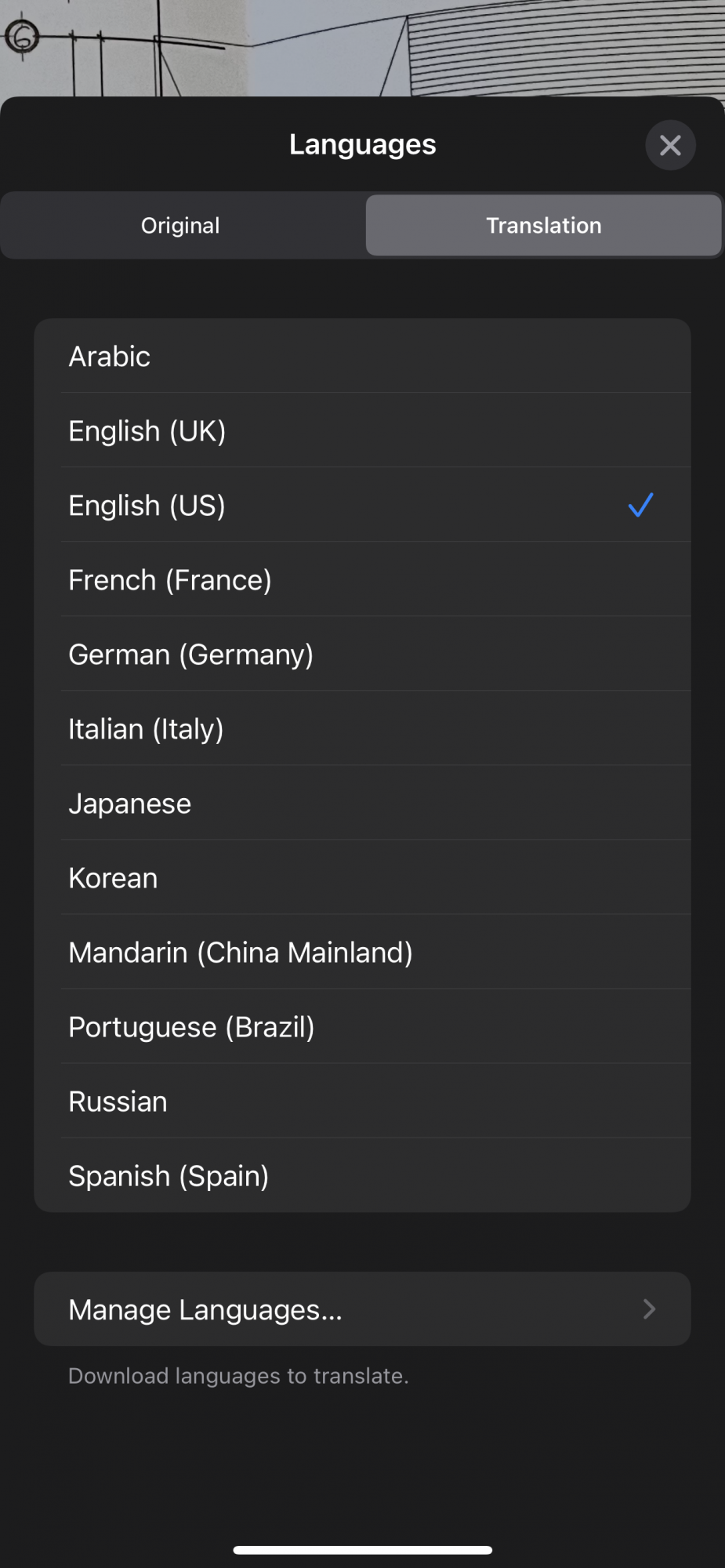Switch to the Original tab
The image size is (725, 1568).
[x=181, y=226]
